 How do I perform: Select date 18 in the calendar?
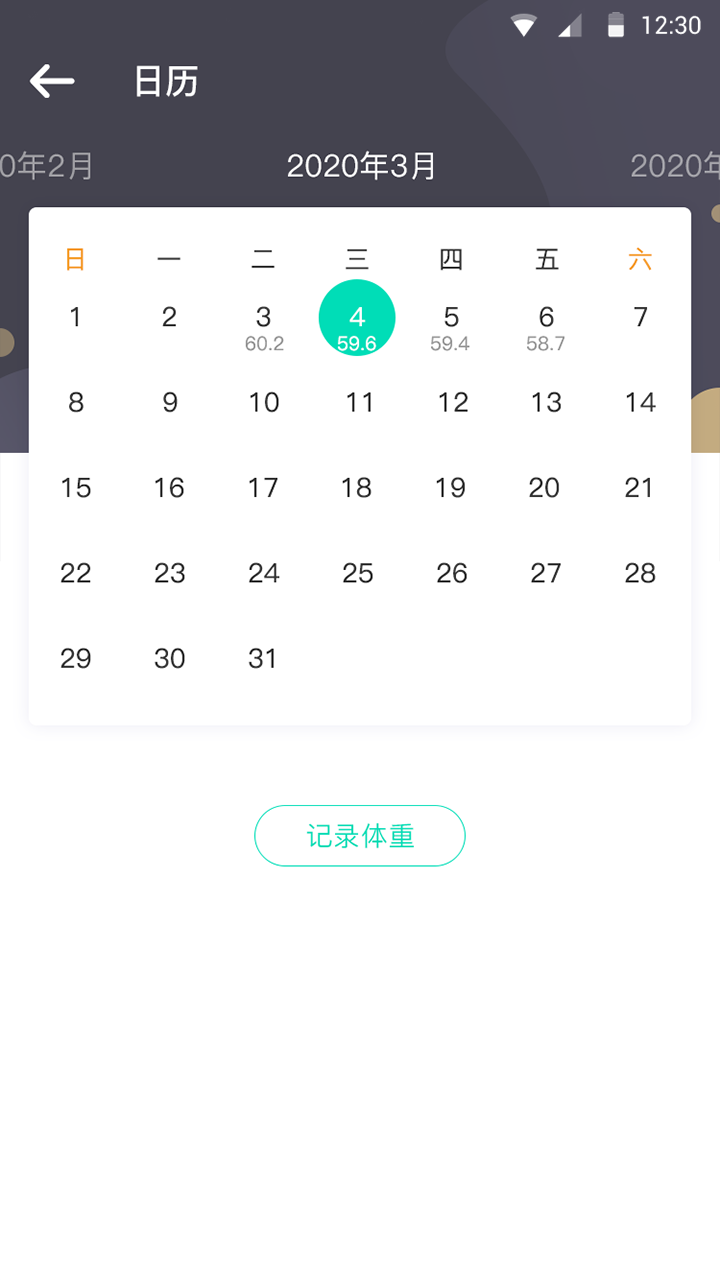pos(357,488)
